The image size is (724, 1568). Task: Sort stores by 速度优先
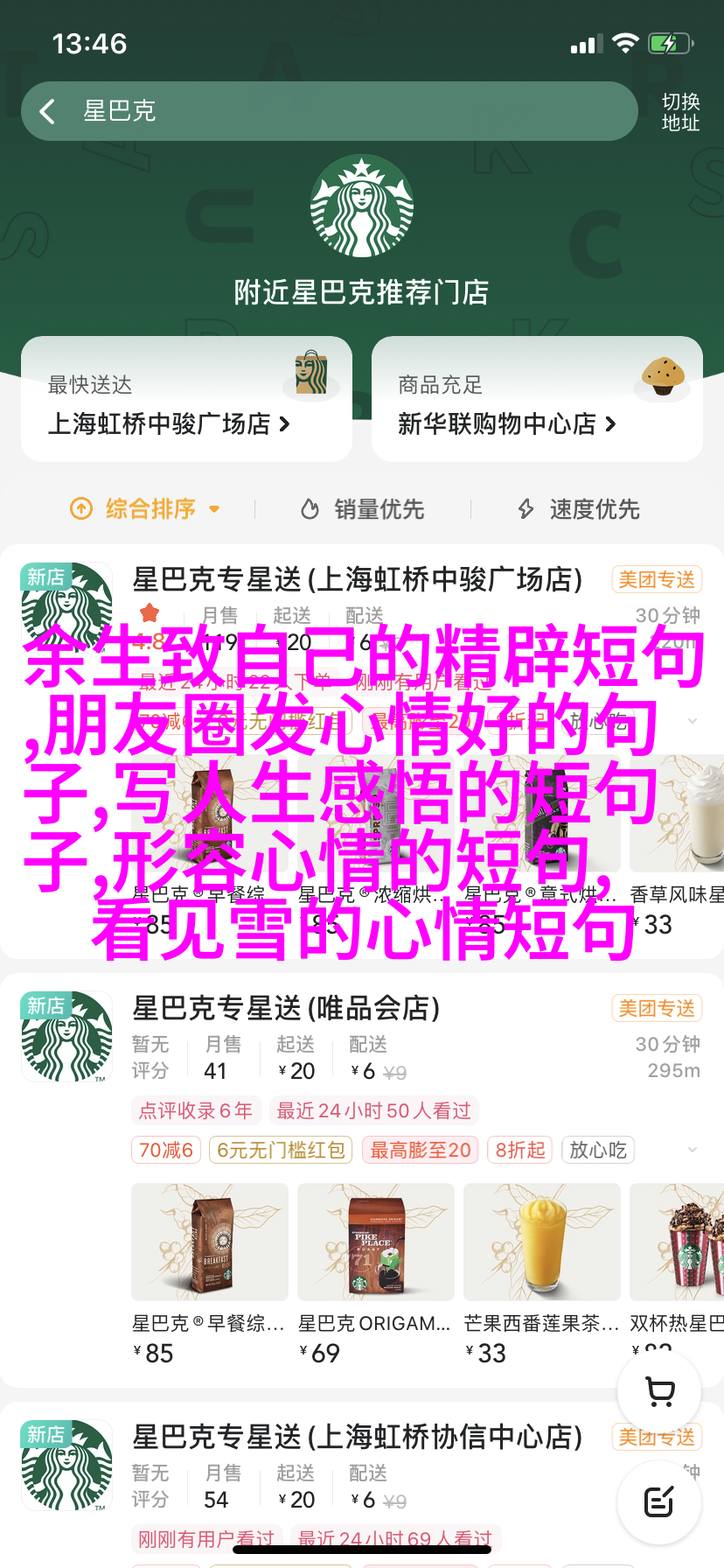(579, 508)
